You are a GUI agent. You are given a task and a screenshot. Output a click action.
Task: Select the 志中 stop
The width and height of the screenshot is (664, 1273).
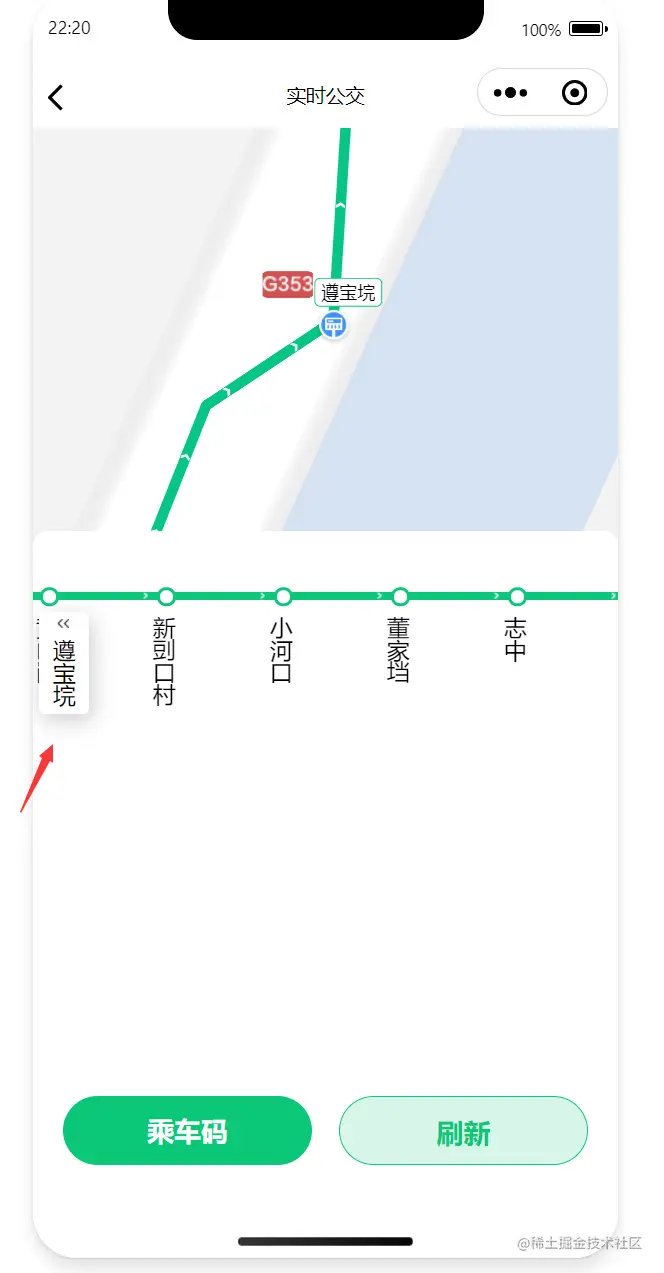[516, 640]
